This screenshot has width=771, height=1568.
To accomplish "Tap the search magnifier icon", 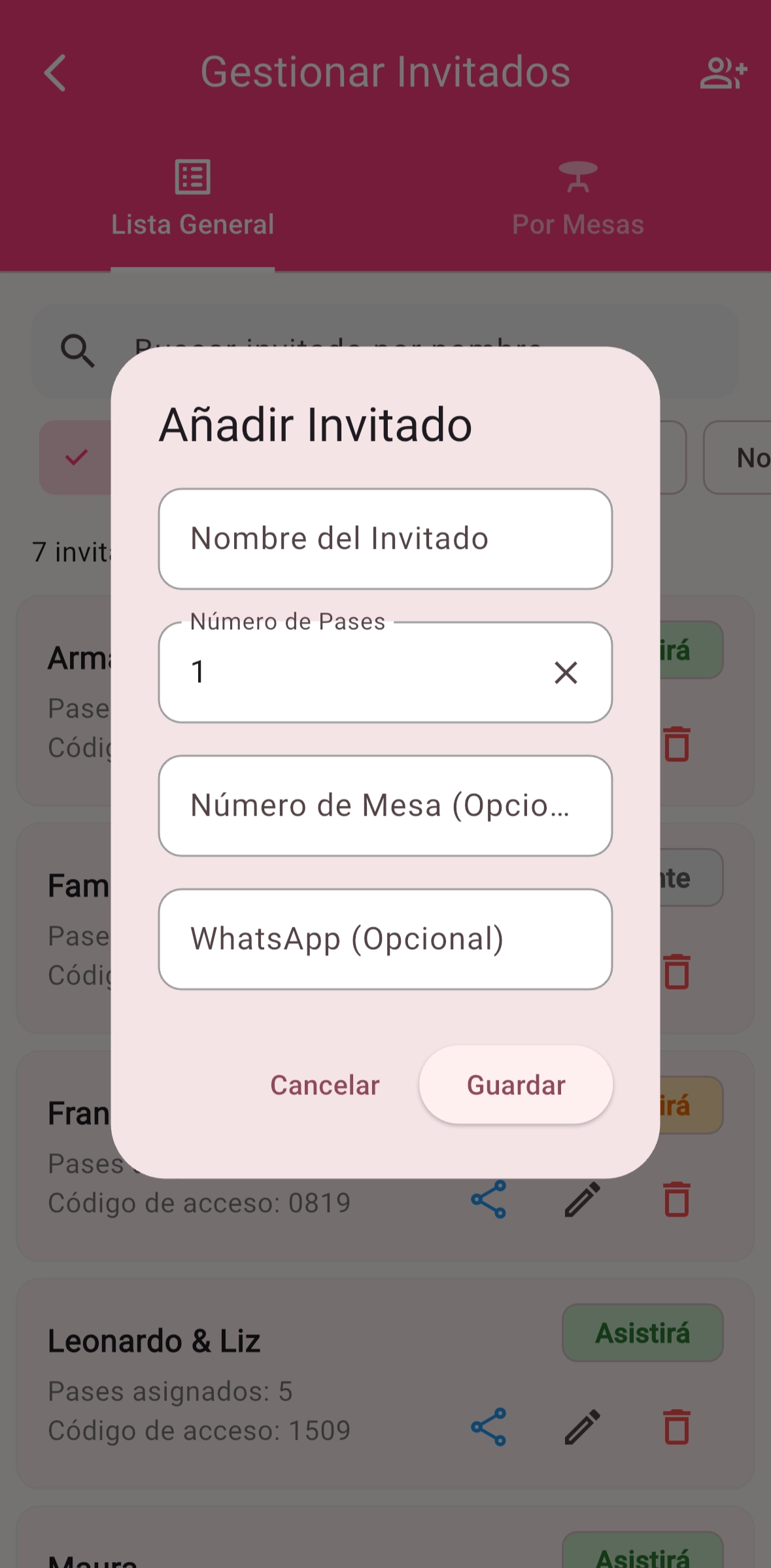I will pyautogui.click(x=77, y=351).
